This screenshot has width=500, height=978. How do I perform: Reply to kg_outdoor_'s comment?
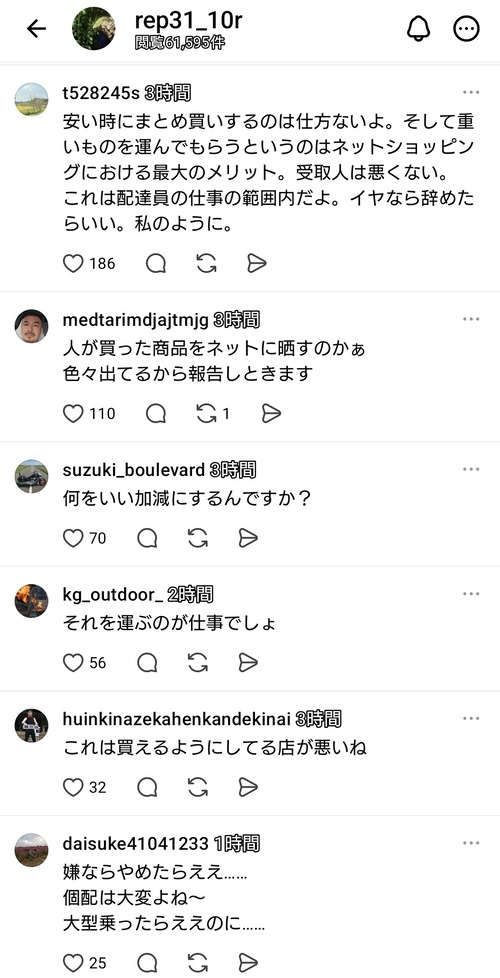(x=147, y=663)
